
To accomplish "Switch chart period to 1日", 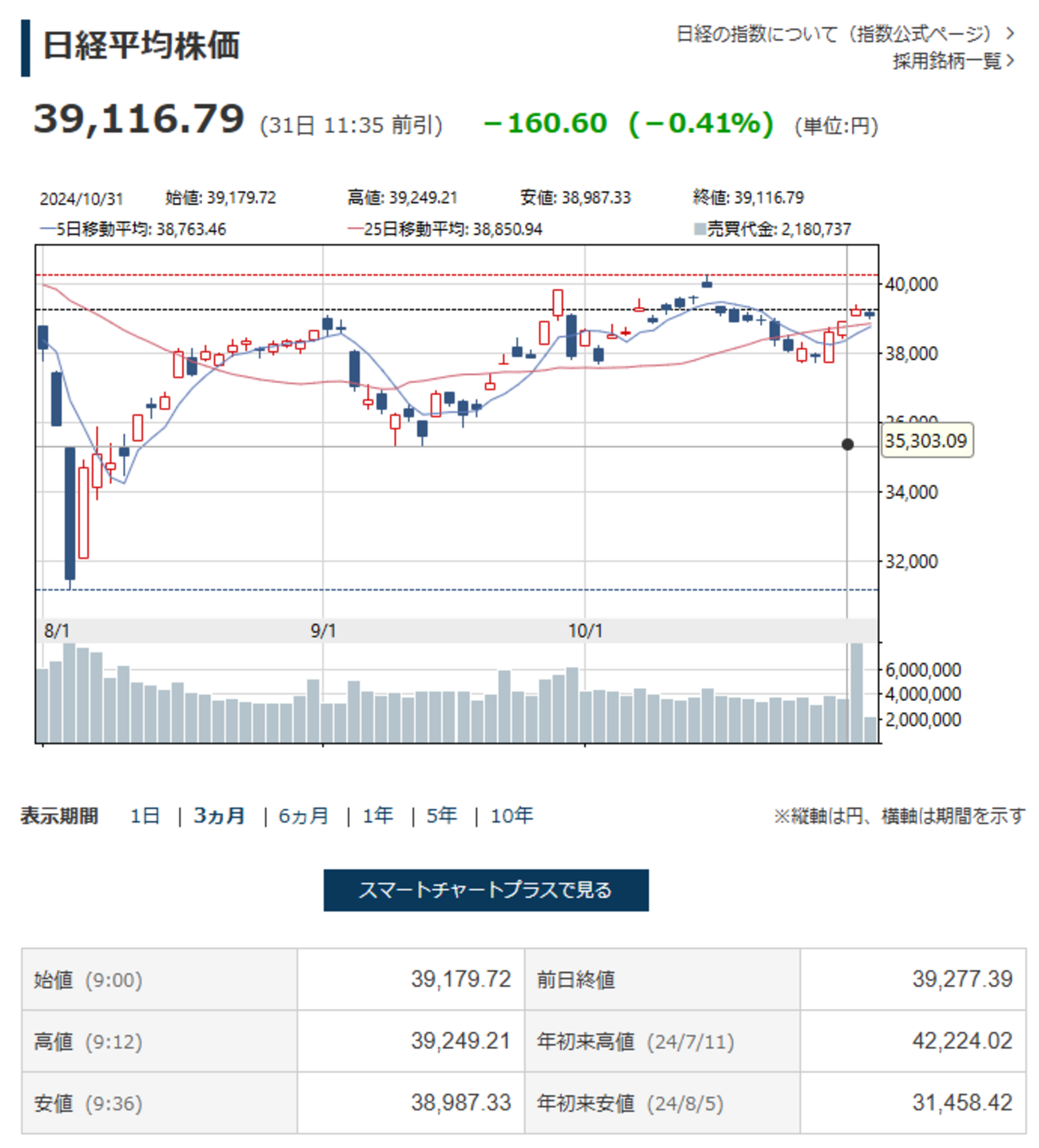I will pos(145,815).
